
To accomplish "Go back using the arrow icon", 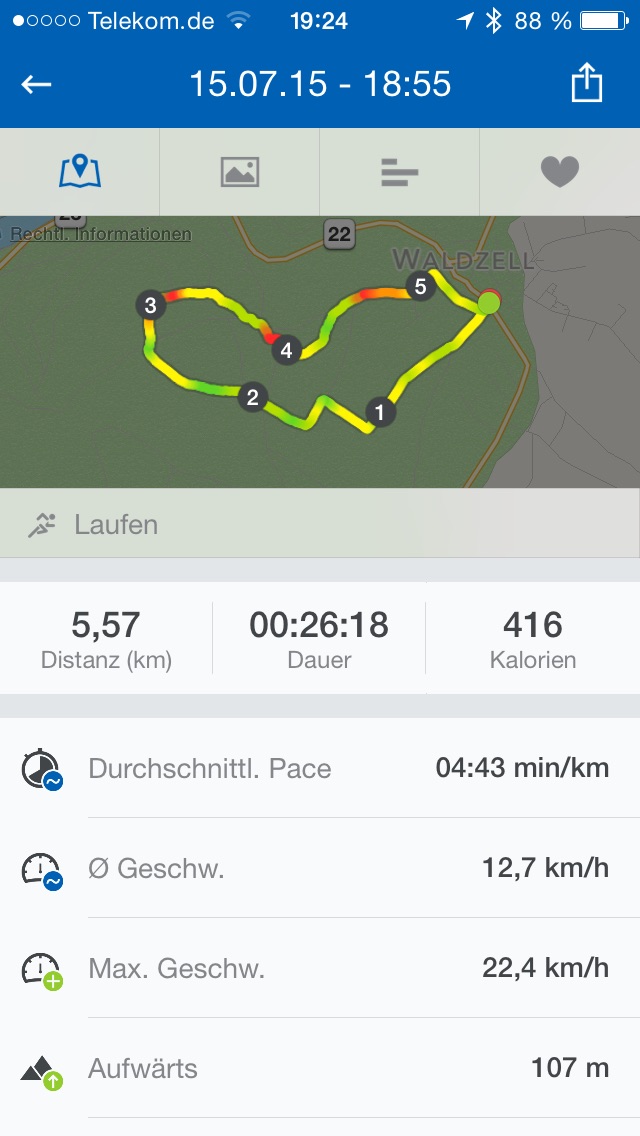I will tap(37, 84).
